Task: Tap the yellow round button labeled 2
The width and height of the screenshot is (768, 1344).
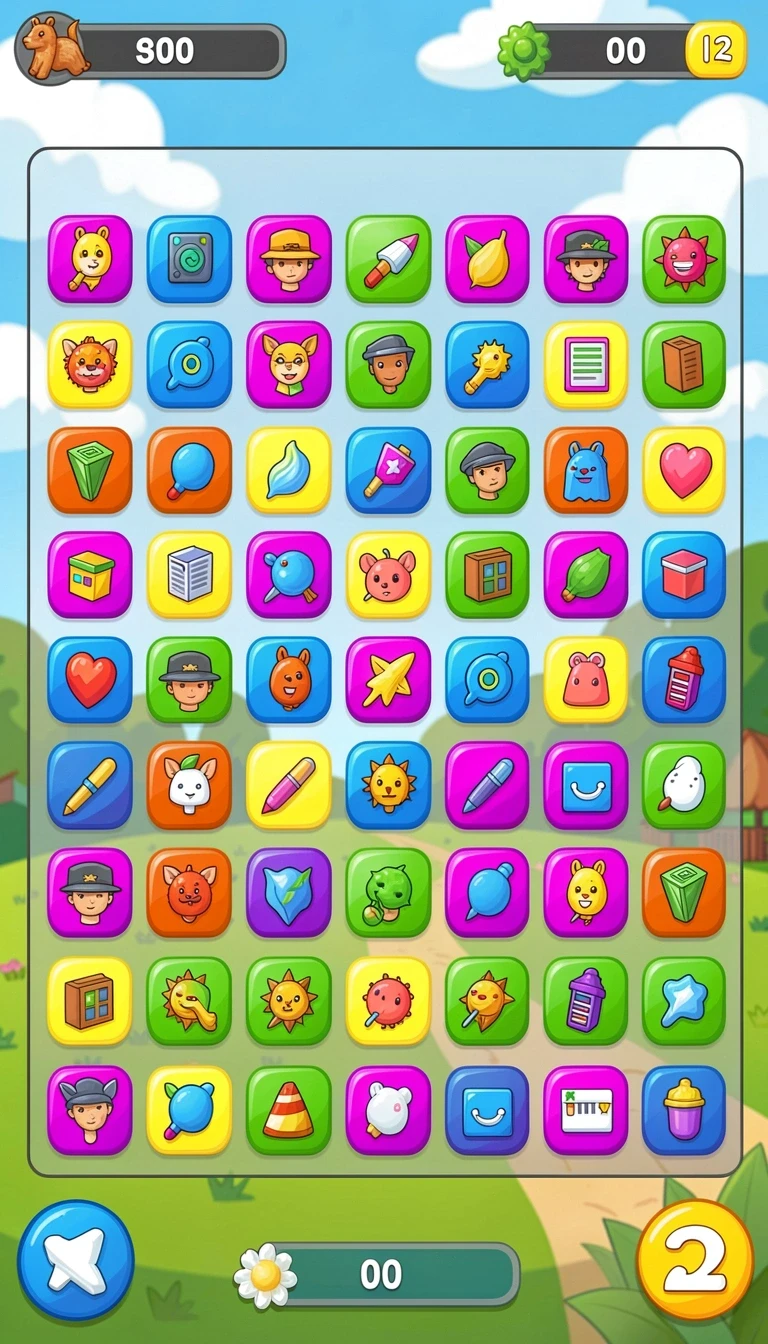Action: 694,1260
